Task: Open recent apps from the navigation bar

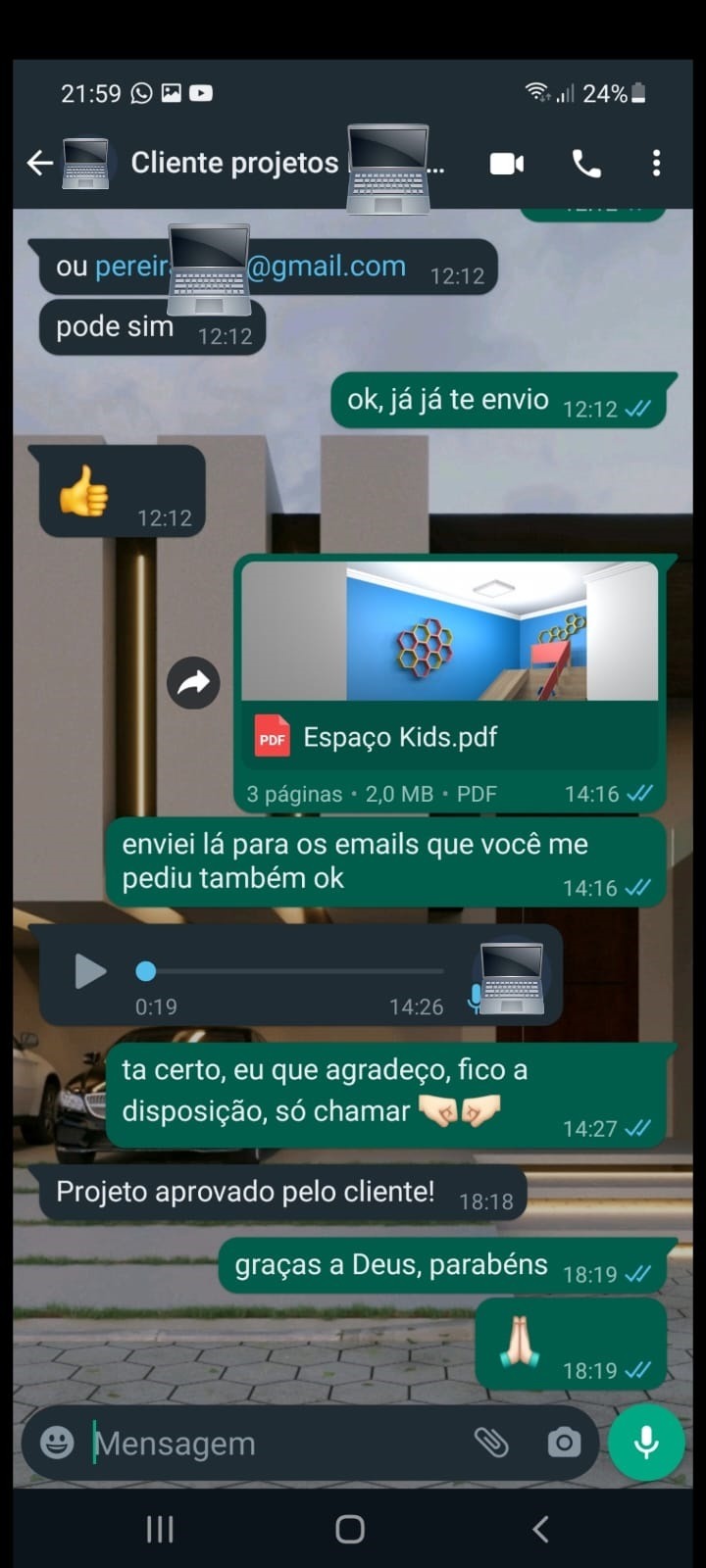Action: coord(160,1529)
